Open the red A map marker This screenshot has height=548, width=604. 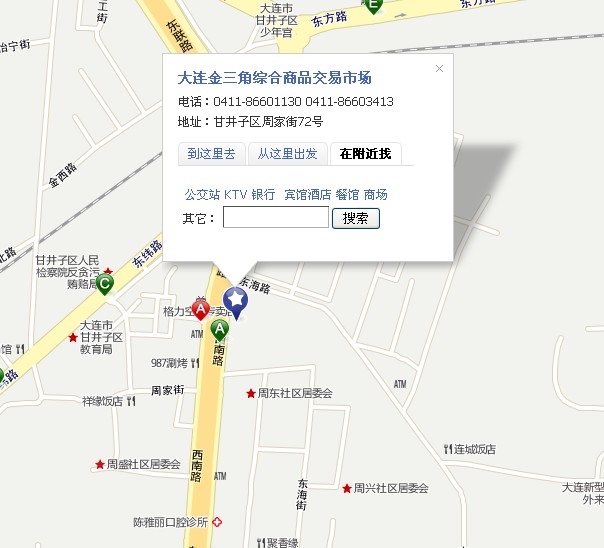coord(201,311)
